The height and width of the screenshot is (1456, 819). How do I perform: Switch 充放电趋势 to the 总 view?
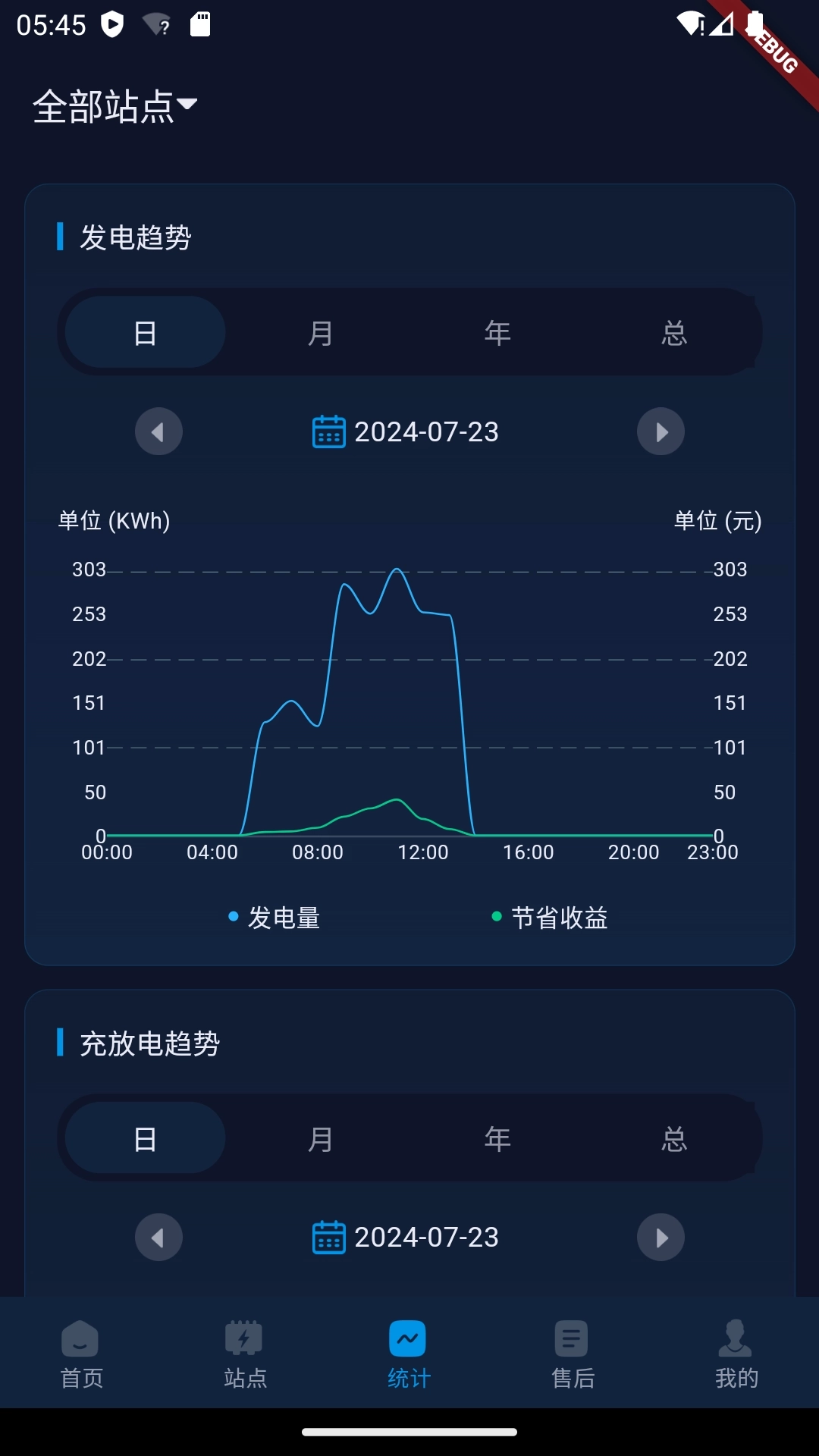coord(674,1138)
